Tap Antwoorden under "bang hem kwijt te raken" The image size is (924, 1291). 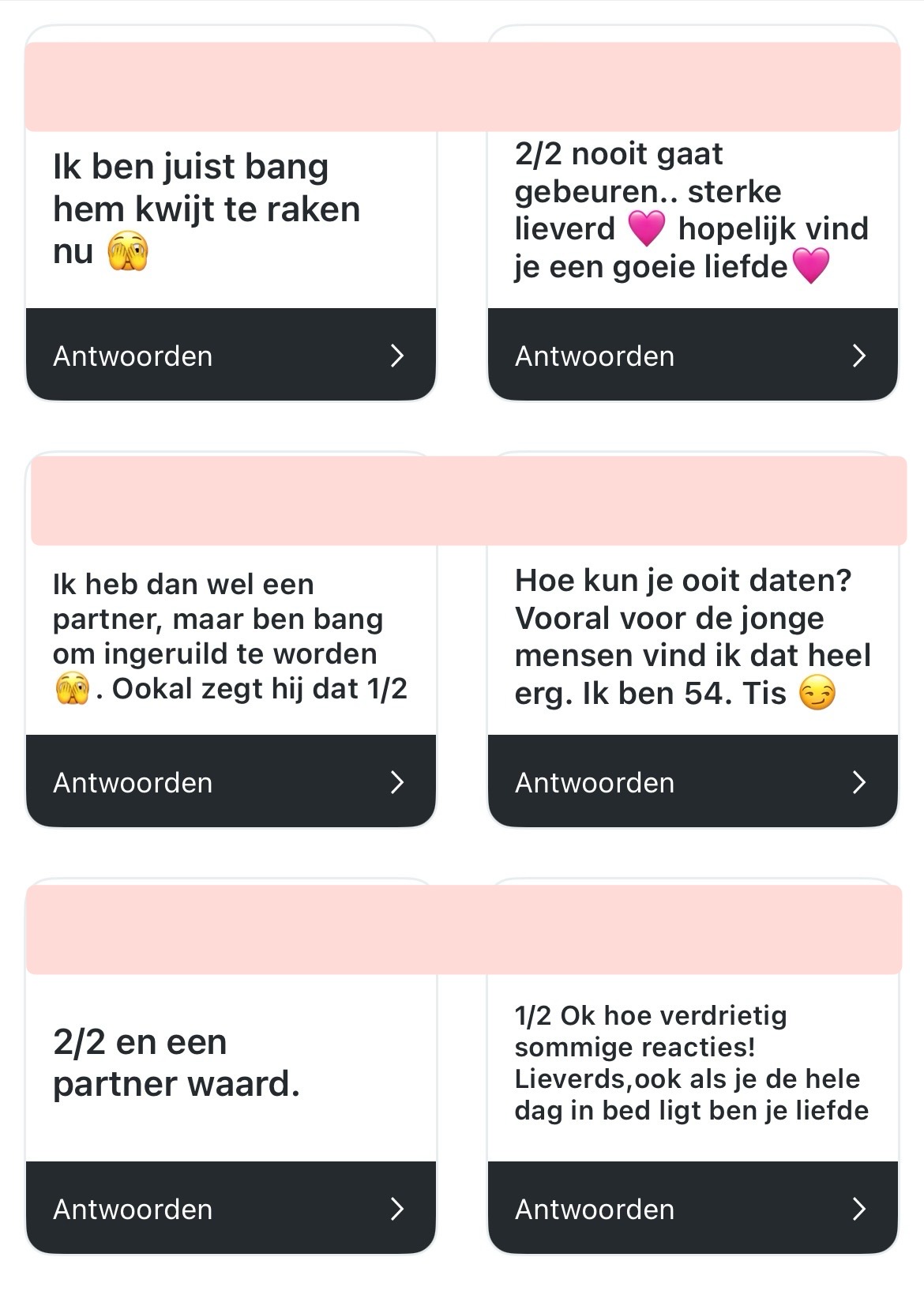coord(230,356)
